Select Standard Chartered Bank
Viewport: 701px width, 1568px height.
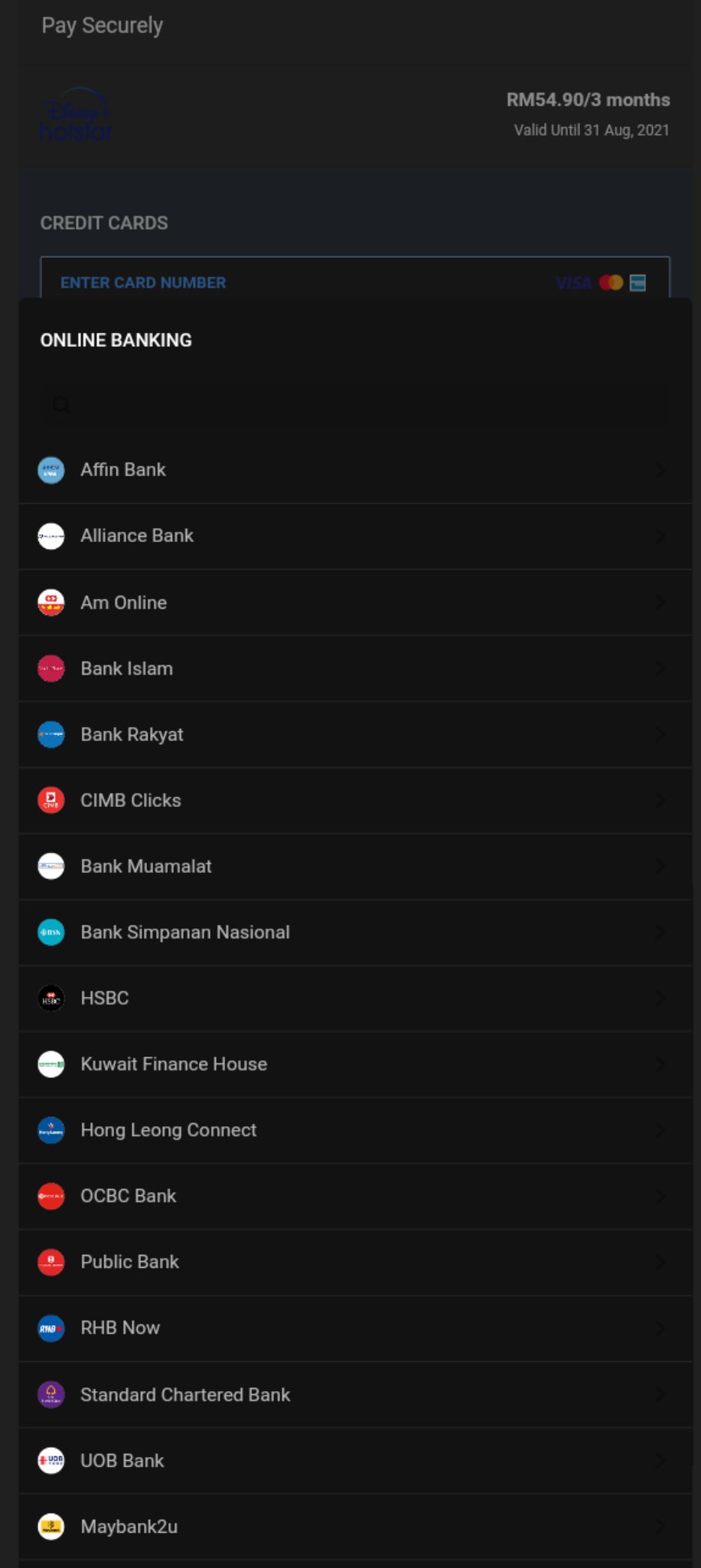click(x=355, y=1394)
